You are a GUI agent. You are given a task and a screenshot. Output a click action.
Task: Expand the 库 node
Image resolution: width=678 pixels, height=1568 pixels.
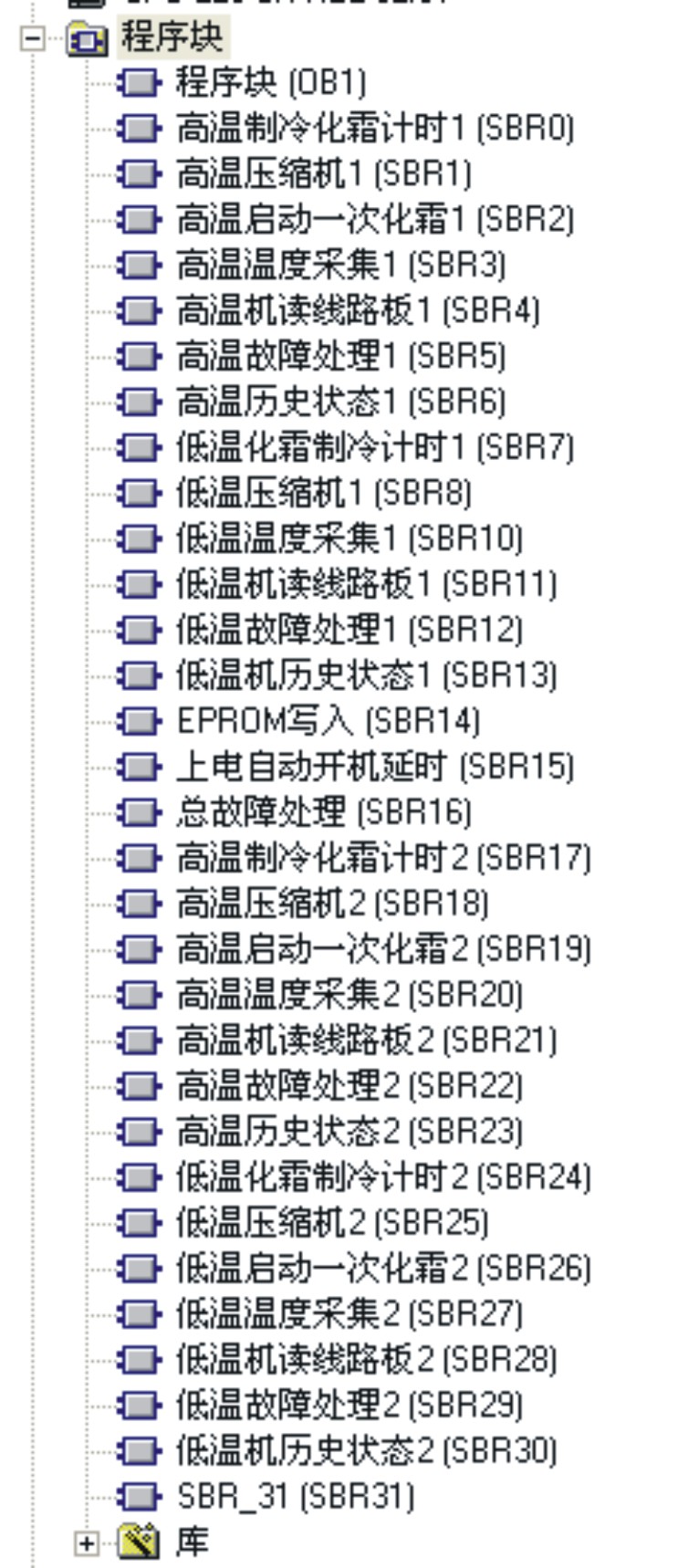pyautogui.click(x=87, y=1542)
